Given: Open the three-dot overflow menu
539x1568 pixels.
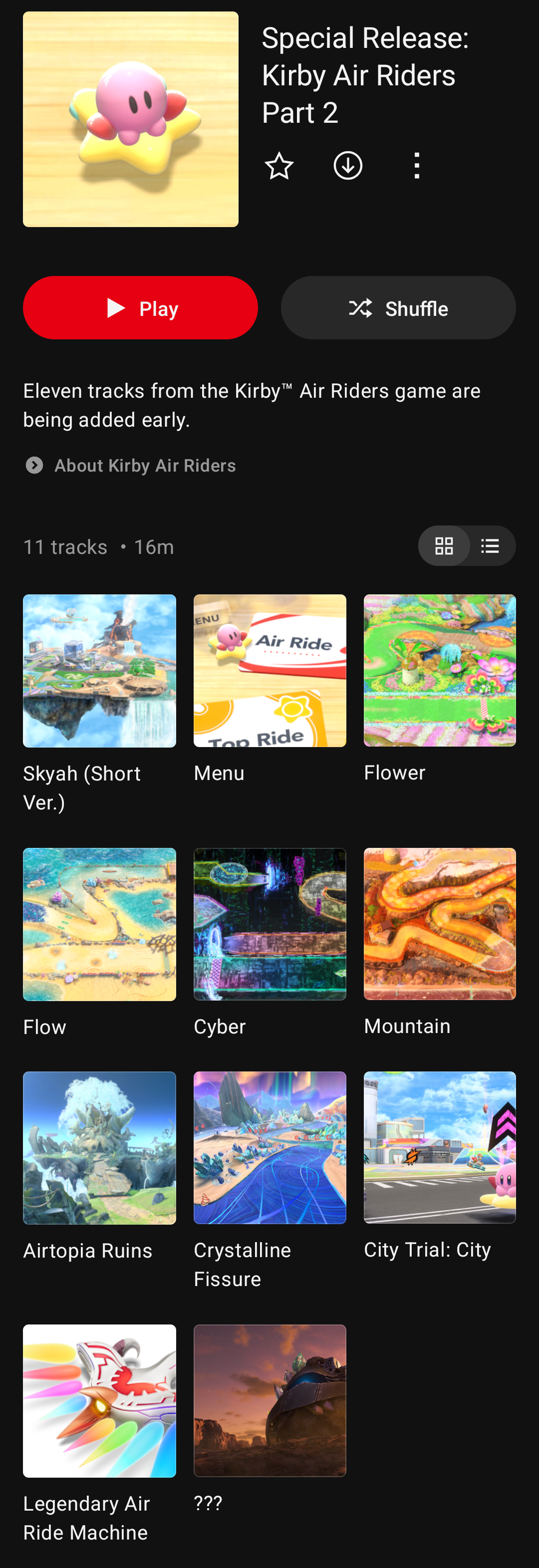Looking at the screenshot, I should [x=417, y=166].
